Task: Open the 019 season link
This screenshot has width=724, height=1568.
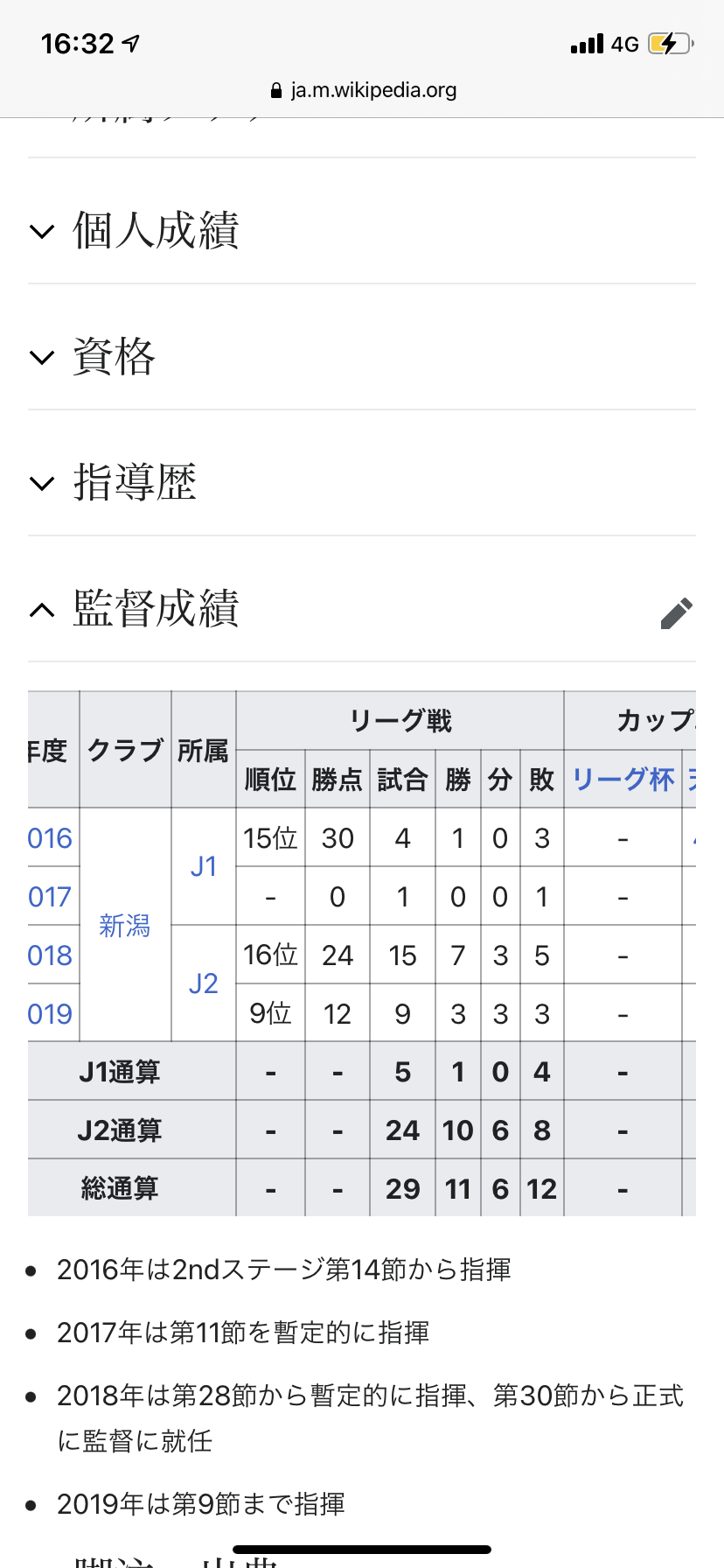Action: click(x=50, y=1014)
